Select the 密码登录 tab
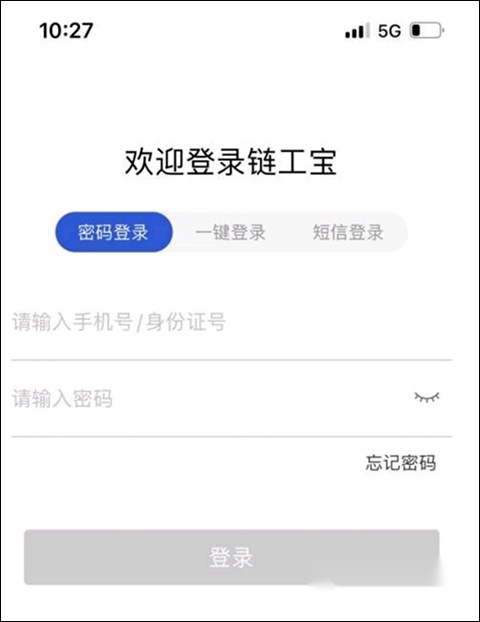Viewport: 480px width, 622px height. (x=114, y=232)
